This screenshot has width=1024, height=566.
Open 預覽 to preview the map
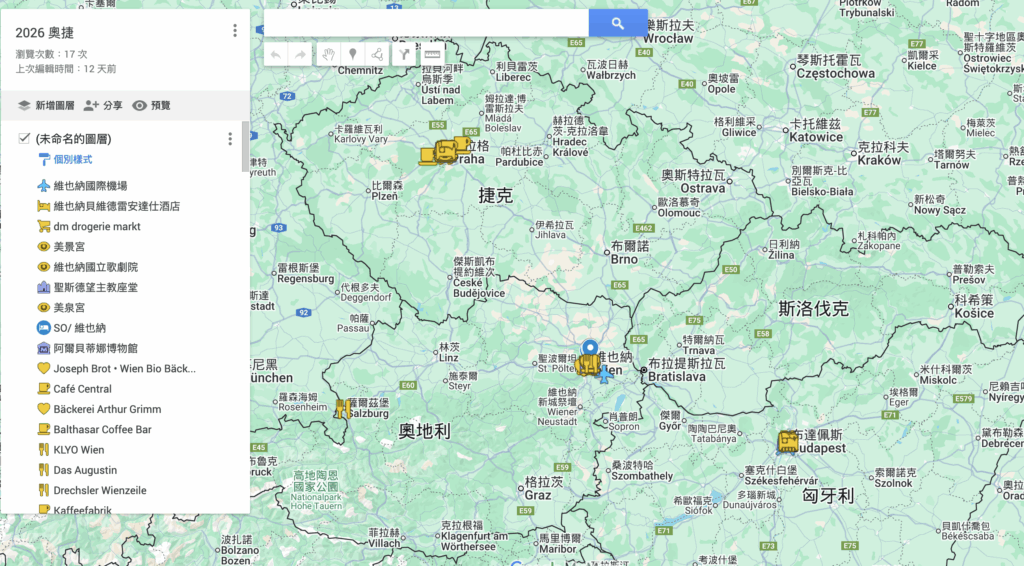coord(151,105)
